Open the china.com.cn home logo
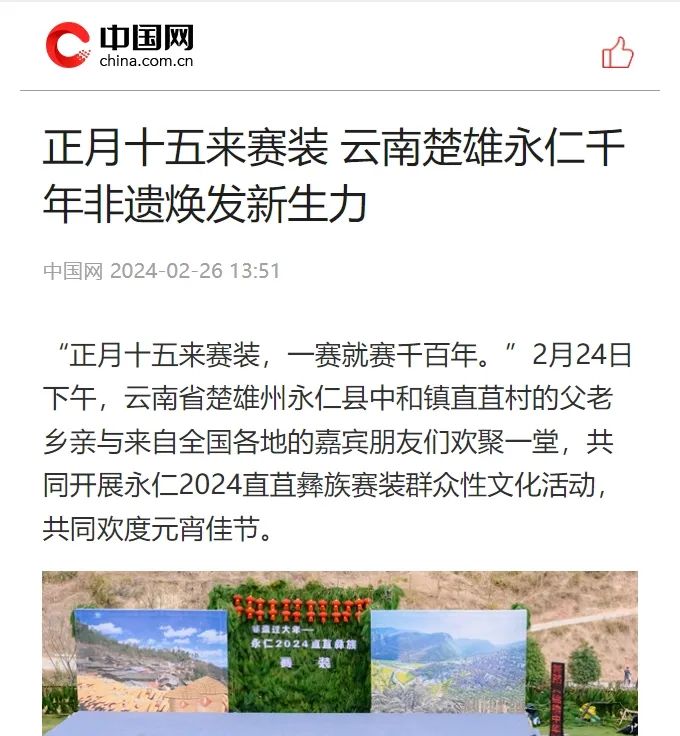 point(120,46)
